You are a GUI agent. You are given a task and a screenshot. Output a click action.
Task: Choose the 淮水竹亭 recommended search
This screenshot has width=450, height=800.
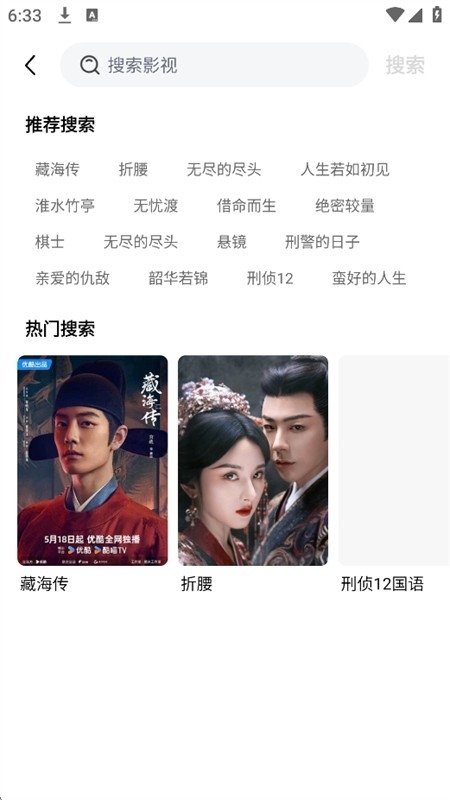pyautogui.click(x=65, y=206)
